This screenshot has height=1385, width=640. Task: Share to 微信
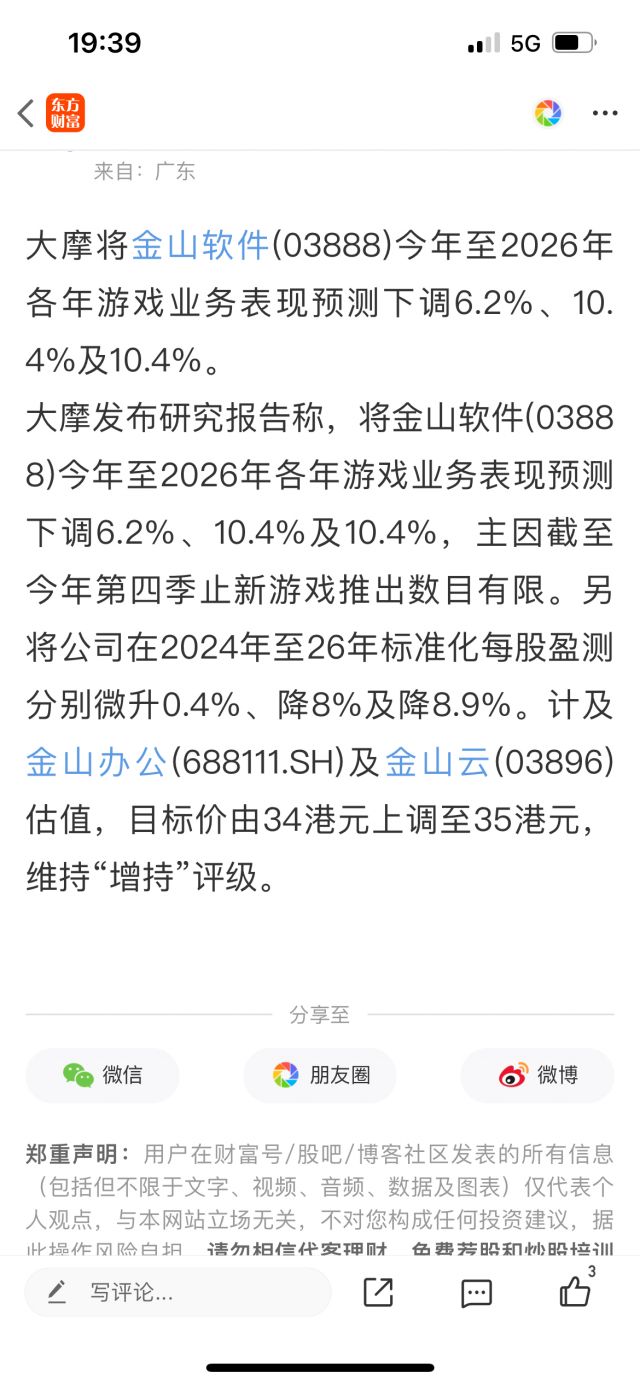[x=103, y=1075]
